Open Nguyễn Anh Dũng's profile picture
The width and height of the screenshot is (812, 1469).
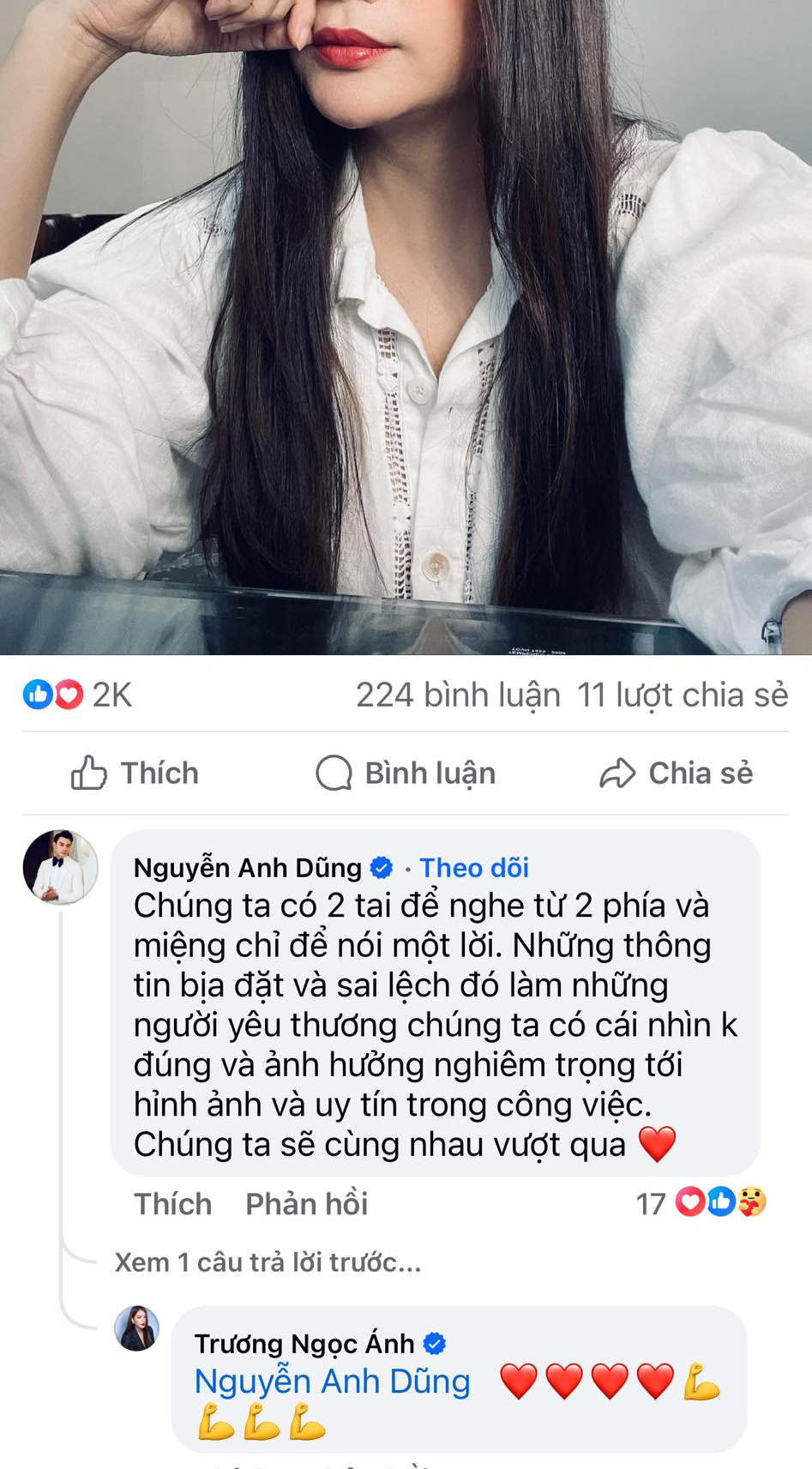point(60,867)
